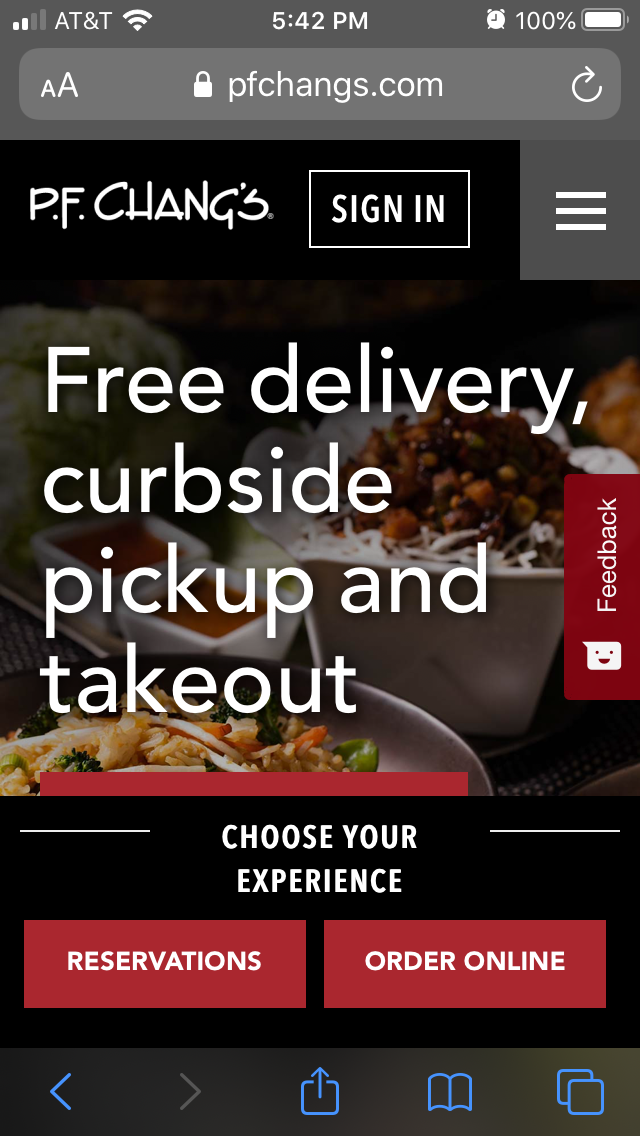Open the hamburger menu
Image resolution: width=640 pixels, height=1136 pixels.
tap(580, 210)
